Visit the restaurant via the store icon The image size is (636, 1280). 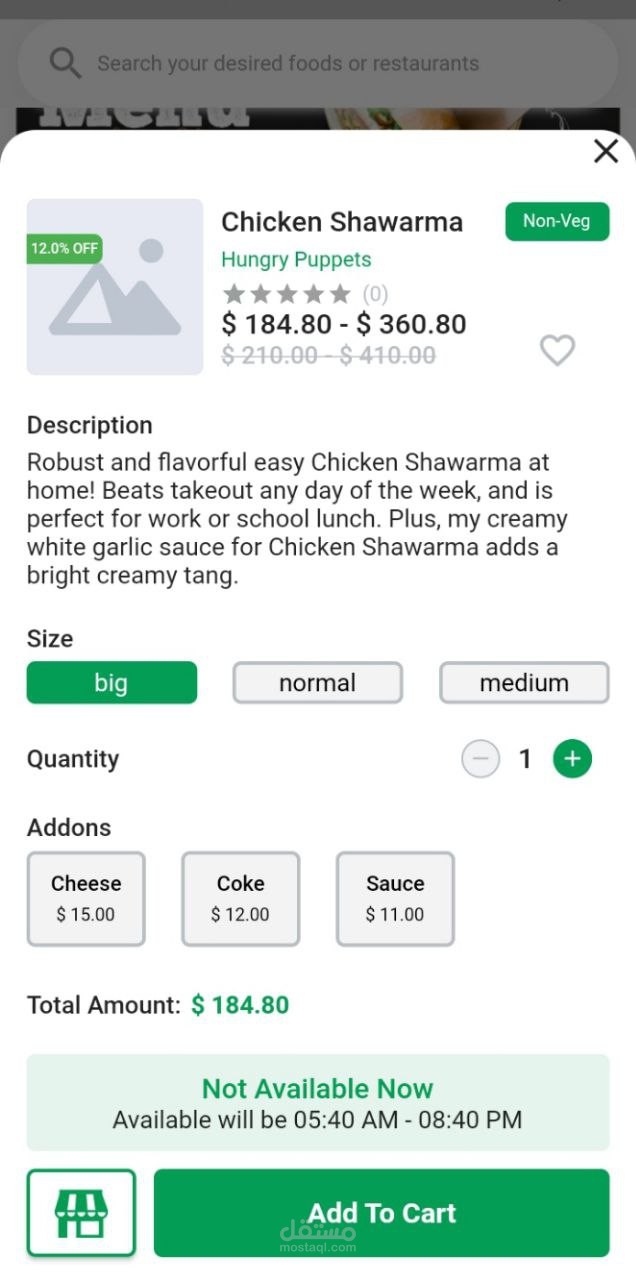coord(81,1212)
